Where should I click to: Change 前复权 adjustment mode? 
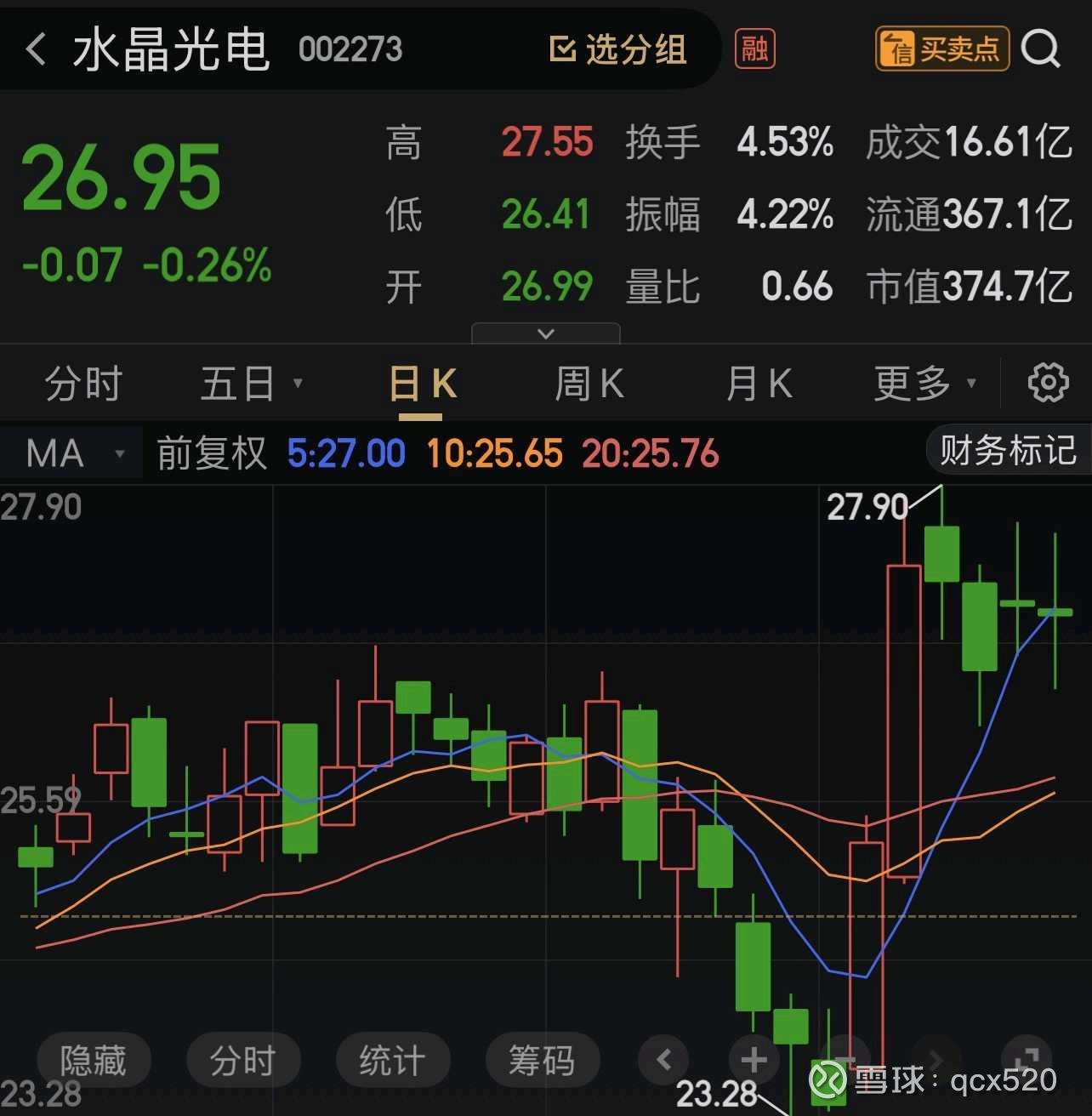(211, 453)
